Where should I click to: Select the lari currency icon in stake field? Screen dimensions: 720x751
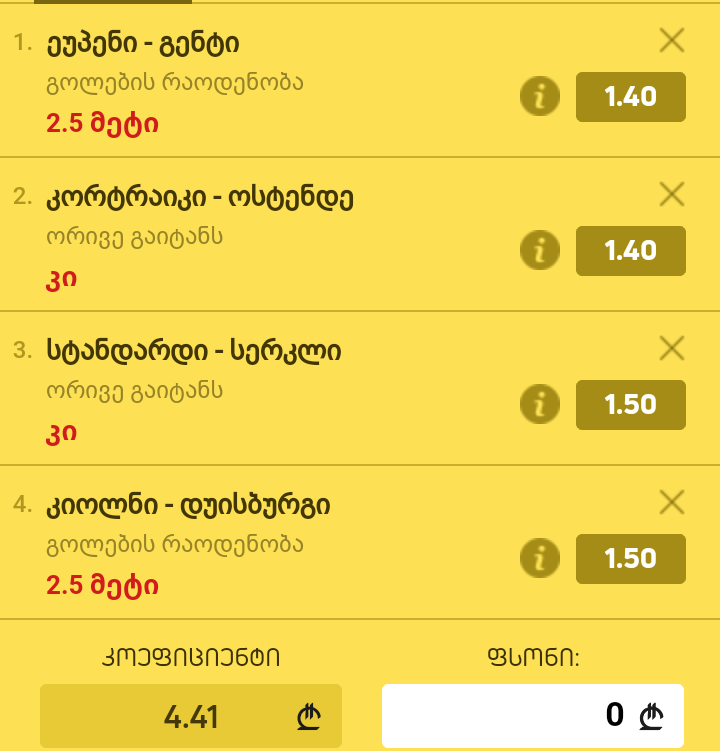coord(651,716)
